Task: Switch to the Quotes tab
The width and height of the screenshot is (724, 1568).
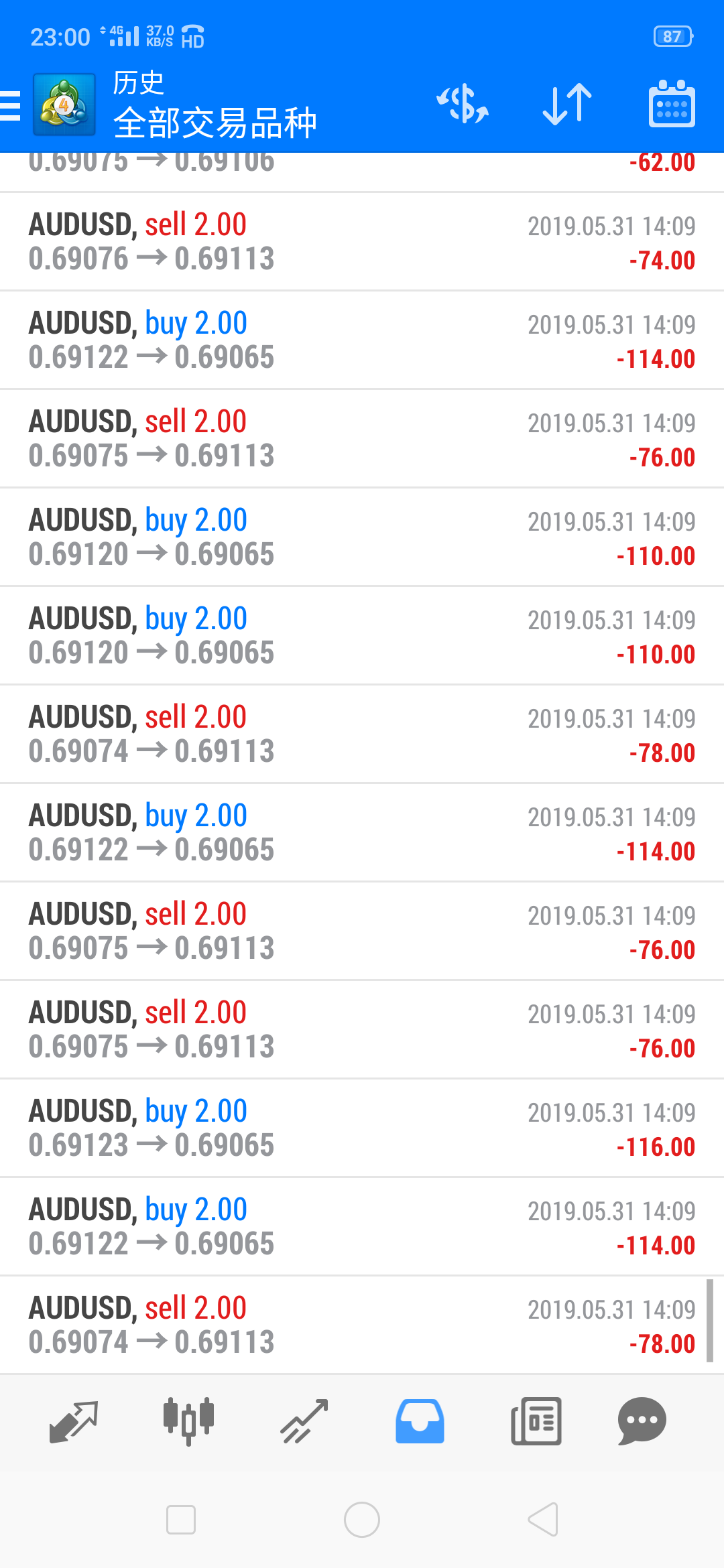Action: tap(74, 1421)
